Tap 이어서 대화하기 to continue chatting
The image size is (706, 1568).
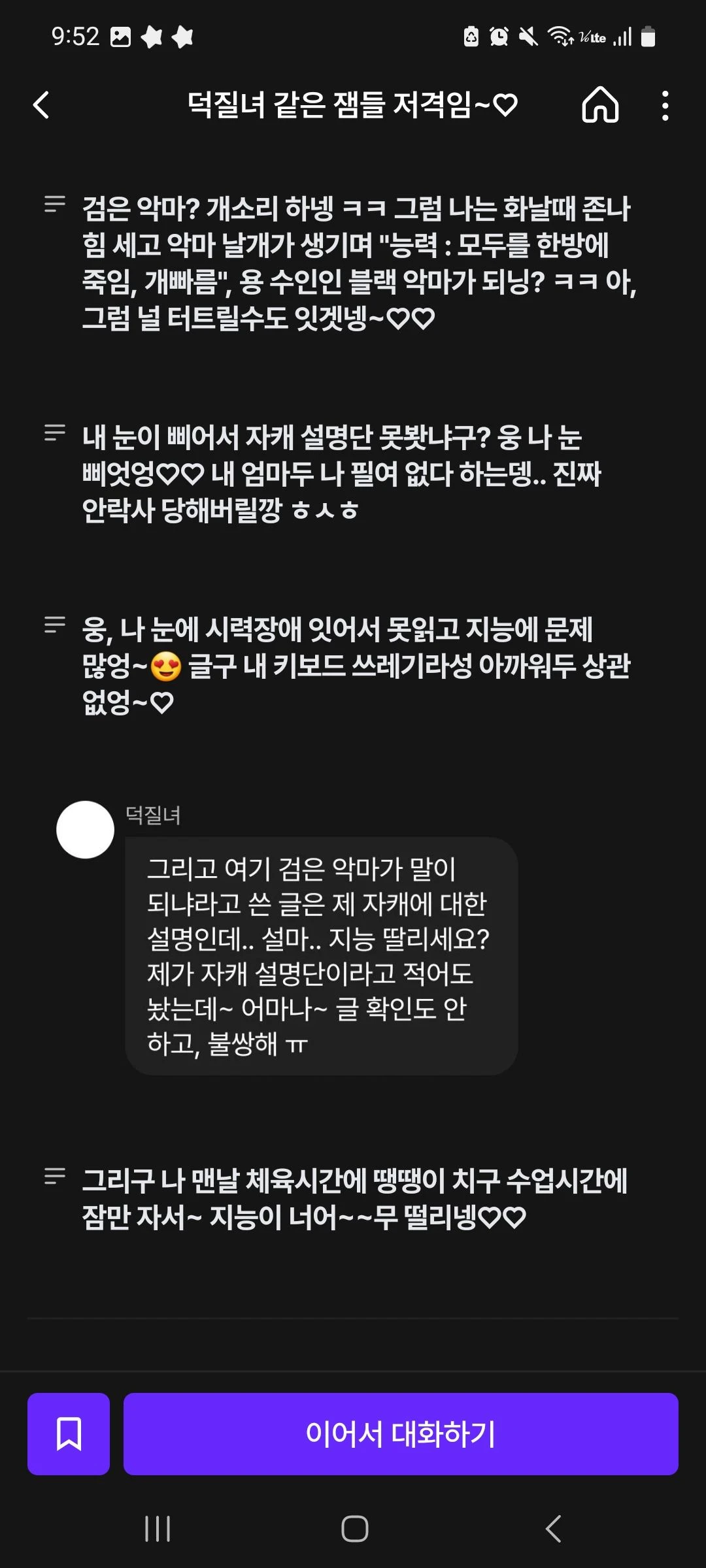[400, 1434]
